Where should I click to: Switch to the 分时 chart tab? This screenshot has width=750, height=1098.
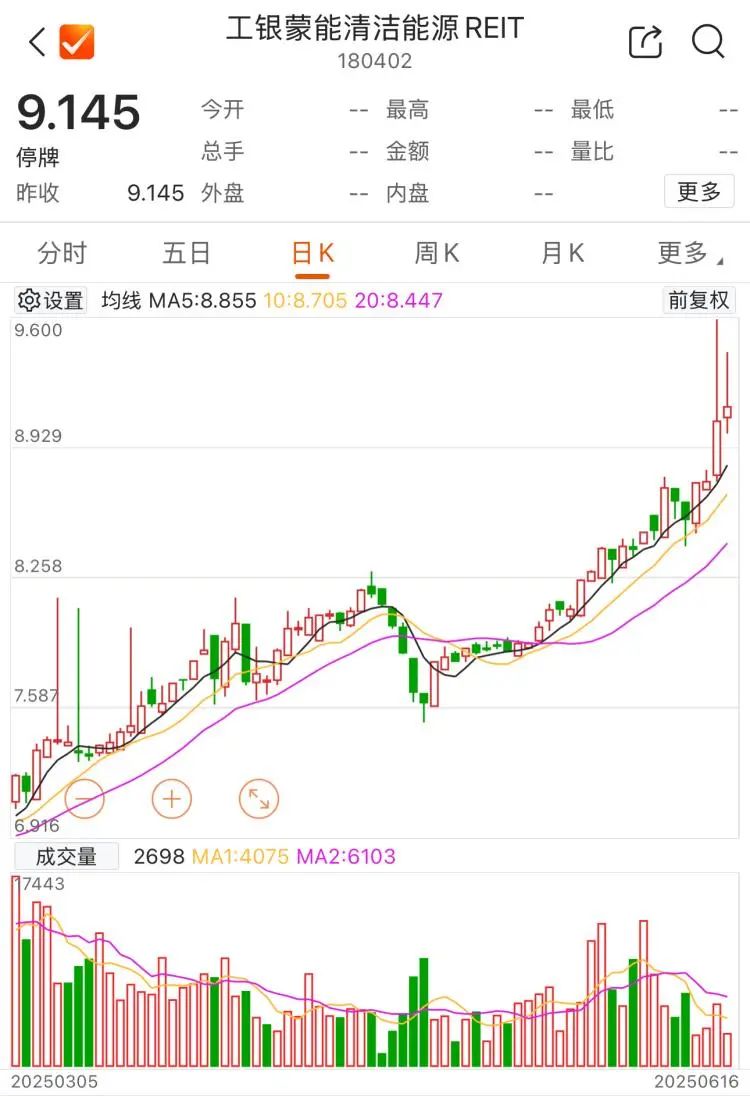pyautogui.click(x=62, y=253)
